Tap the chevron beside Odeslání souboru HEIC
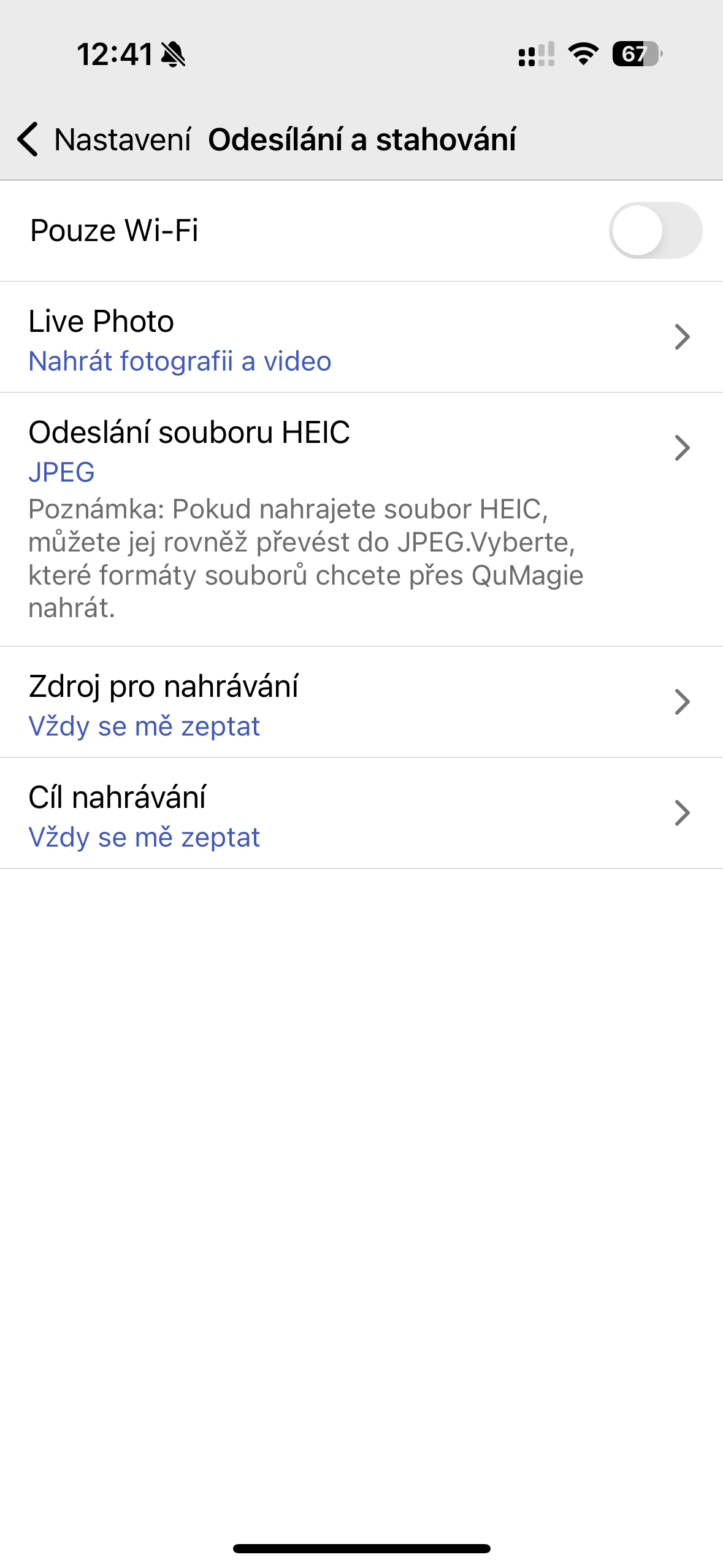Viewport: 723px width, 1568px height. (x=683, y=448)
